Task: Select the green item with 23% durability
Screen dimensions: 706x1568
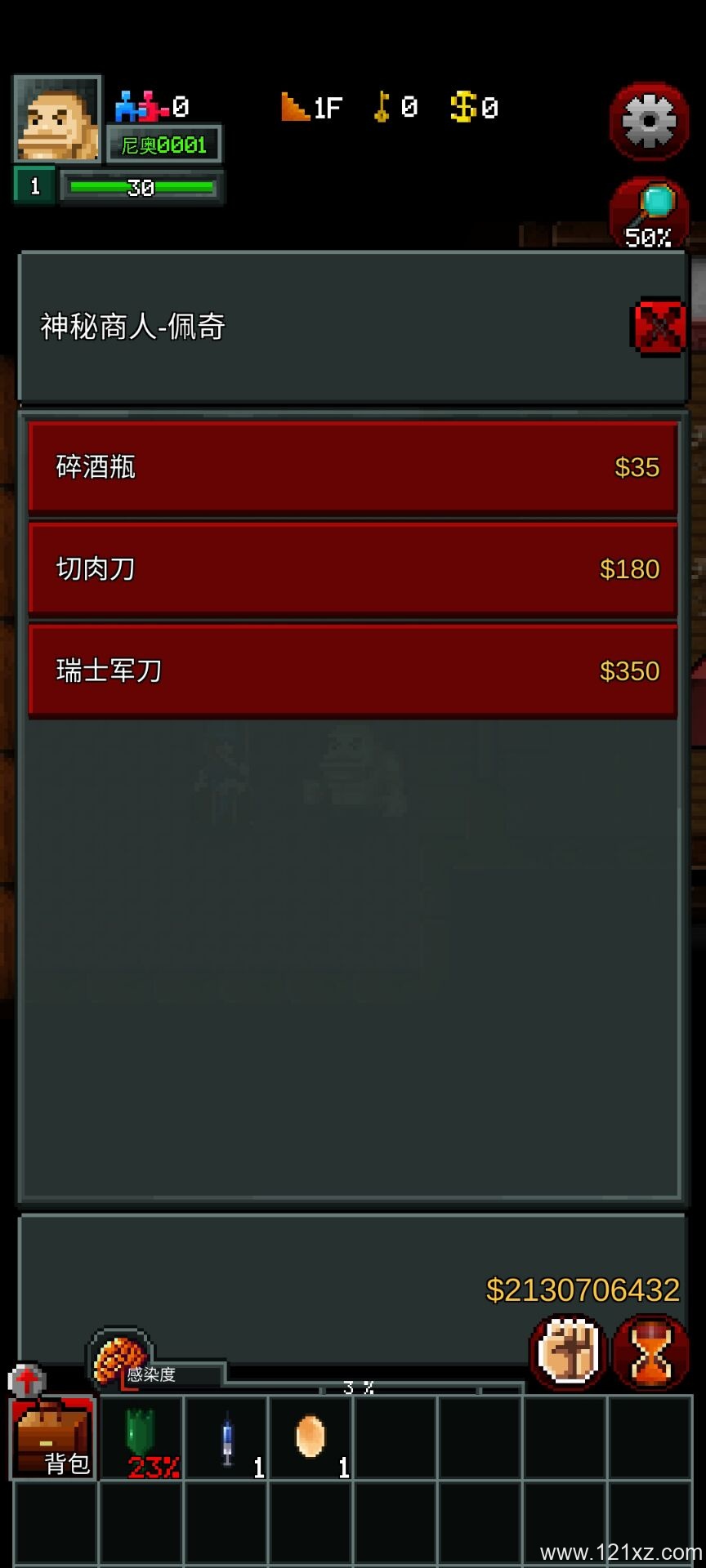Action: click(x=141, y=1437)
